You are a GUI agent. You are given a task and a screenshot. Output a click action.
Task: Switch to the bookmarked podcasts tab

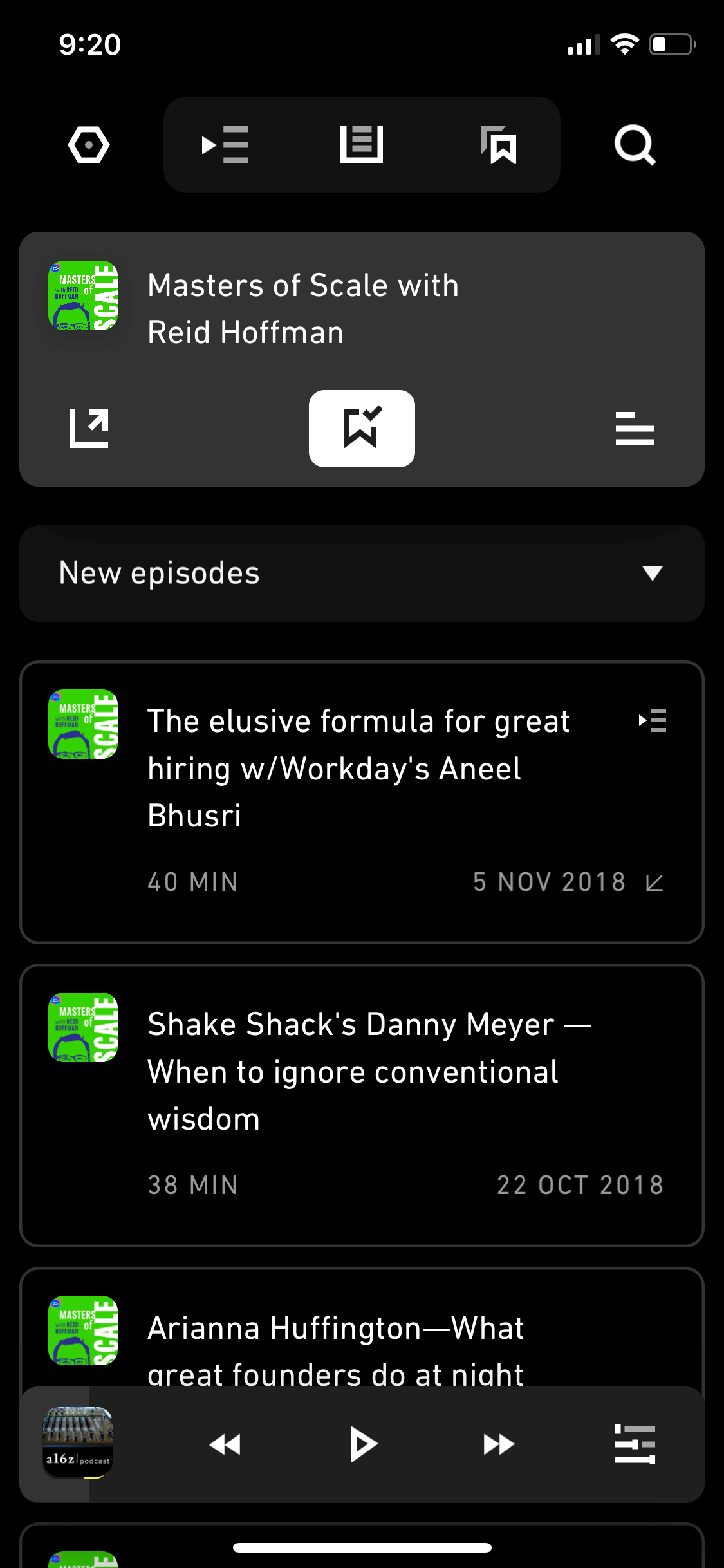coord(499,145)
